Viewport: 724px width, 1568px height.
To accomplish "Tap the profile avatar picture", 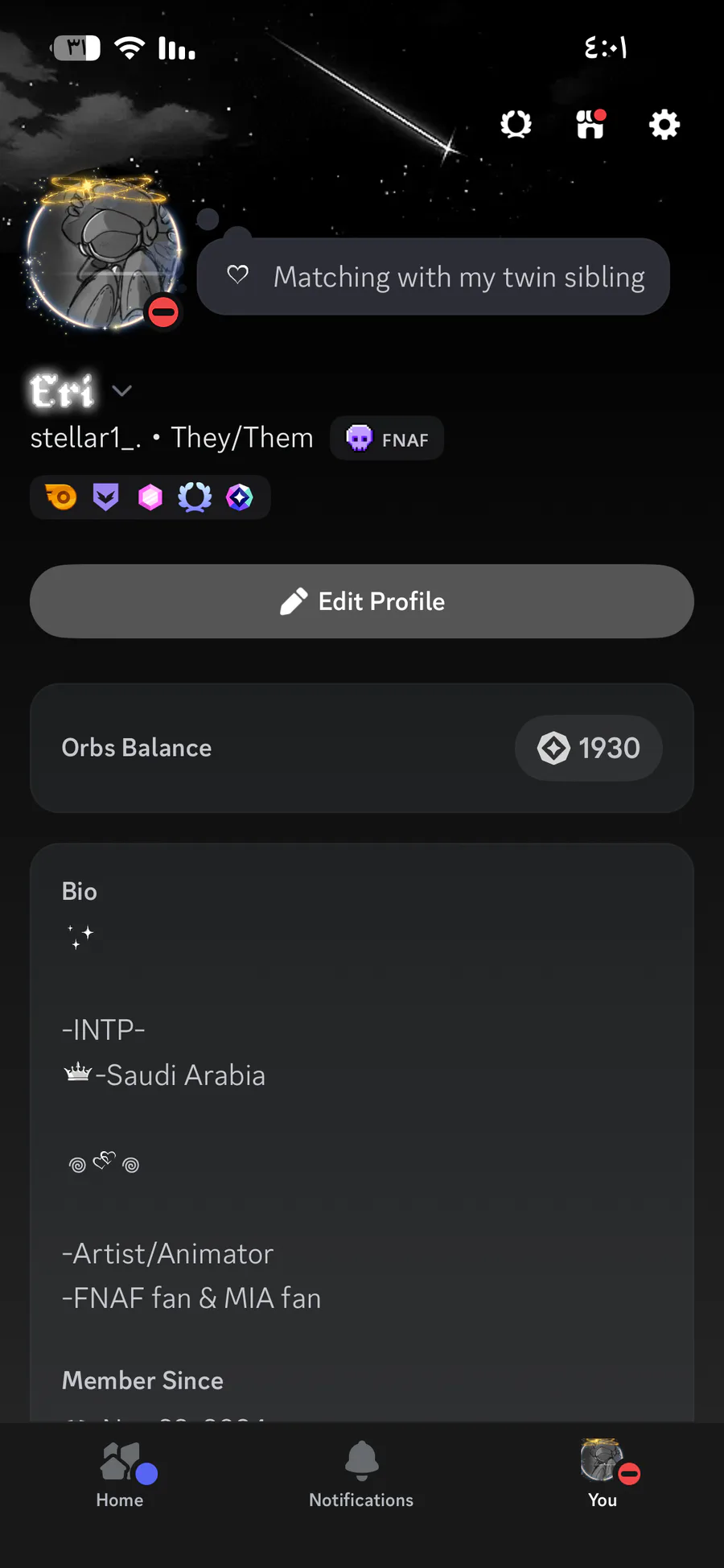I will tap(103, 254).
